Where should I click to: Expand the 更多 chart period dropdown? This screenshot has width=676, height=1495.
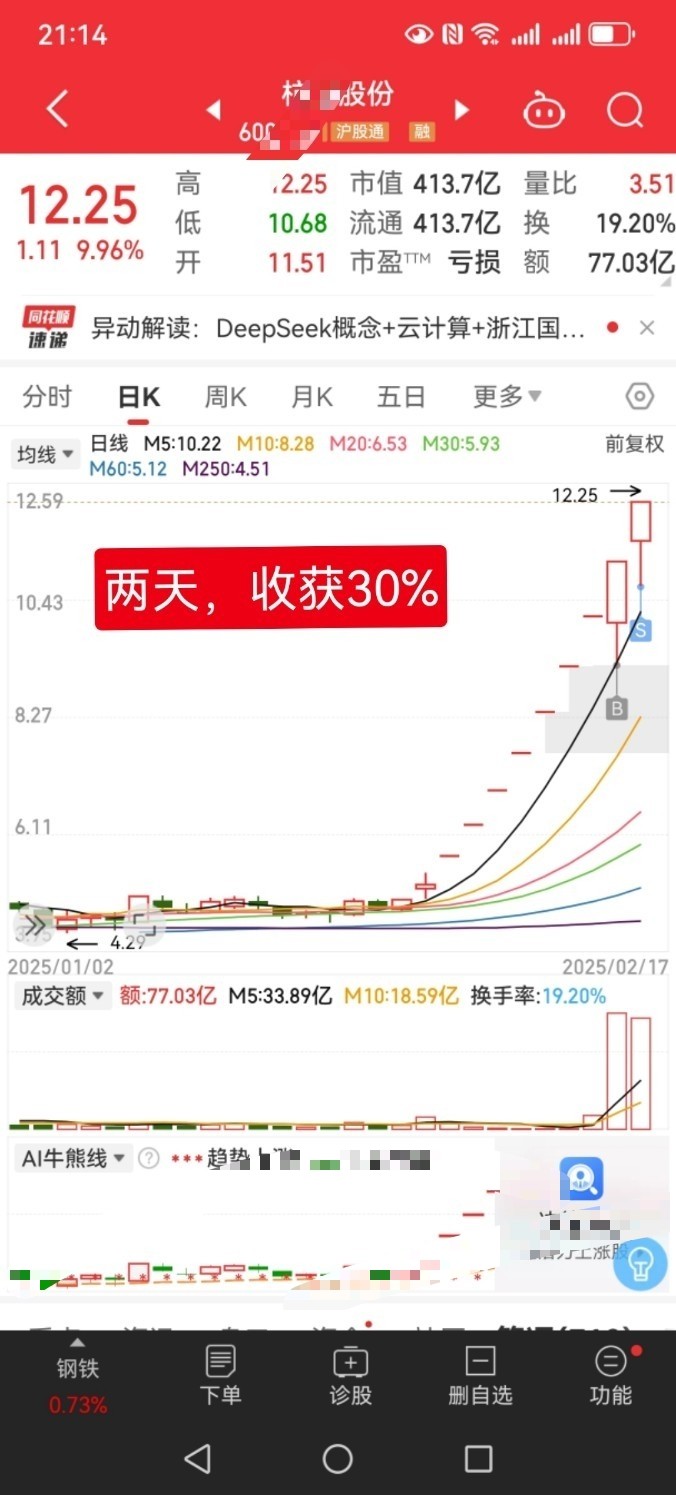coord(507,397)
